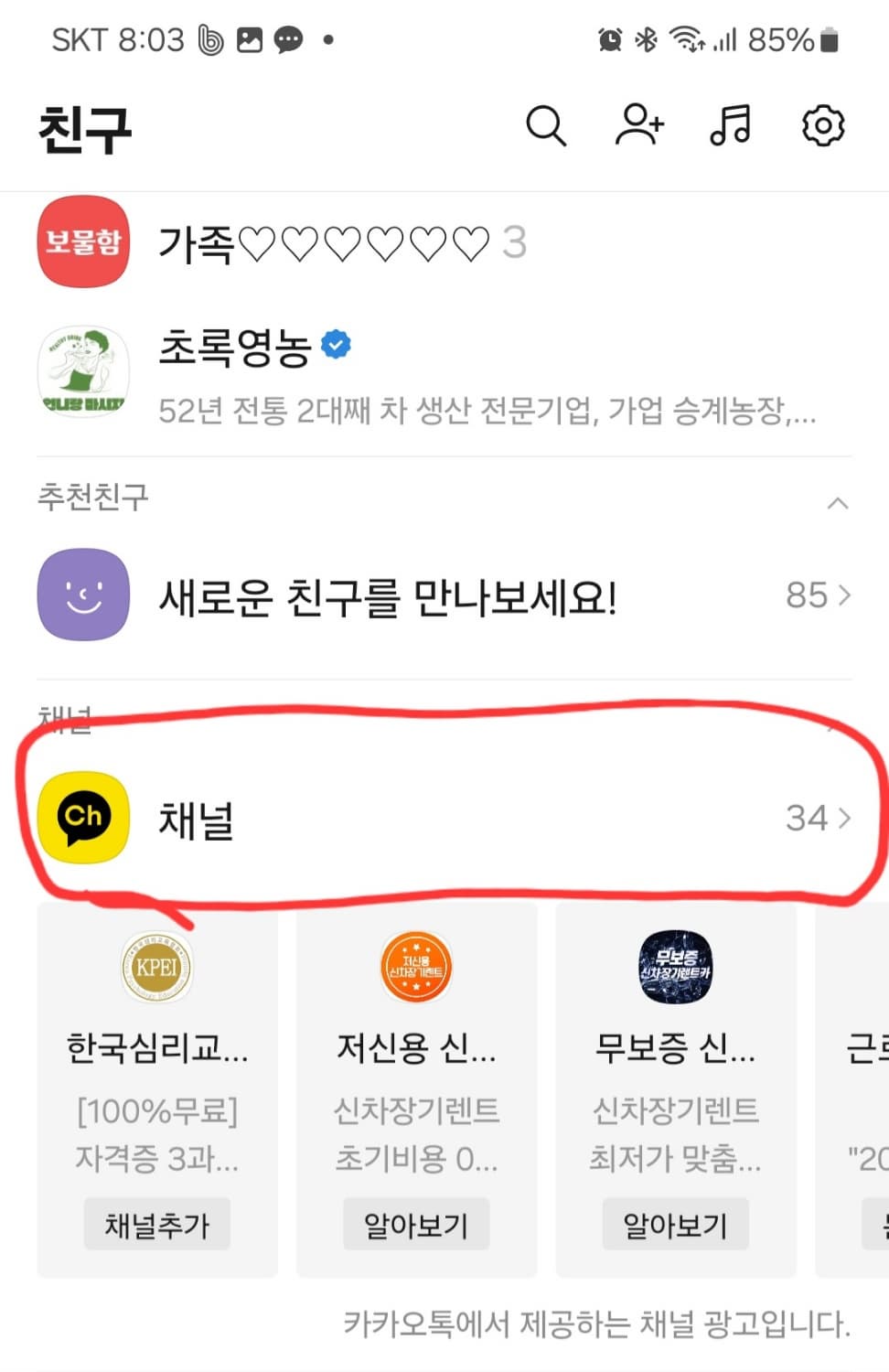The height and width of the screenshot is (1372, 889).
Task: Select the purple smiley recommended friends icon
Action: (83, 595)
